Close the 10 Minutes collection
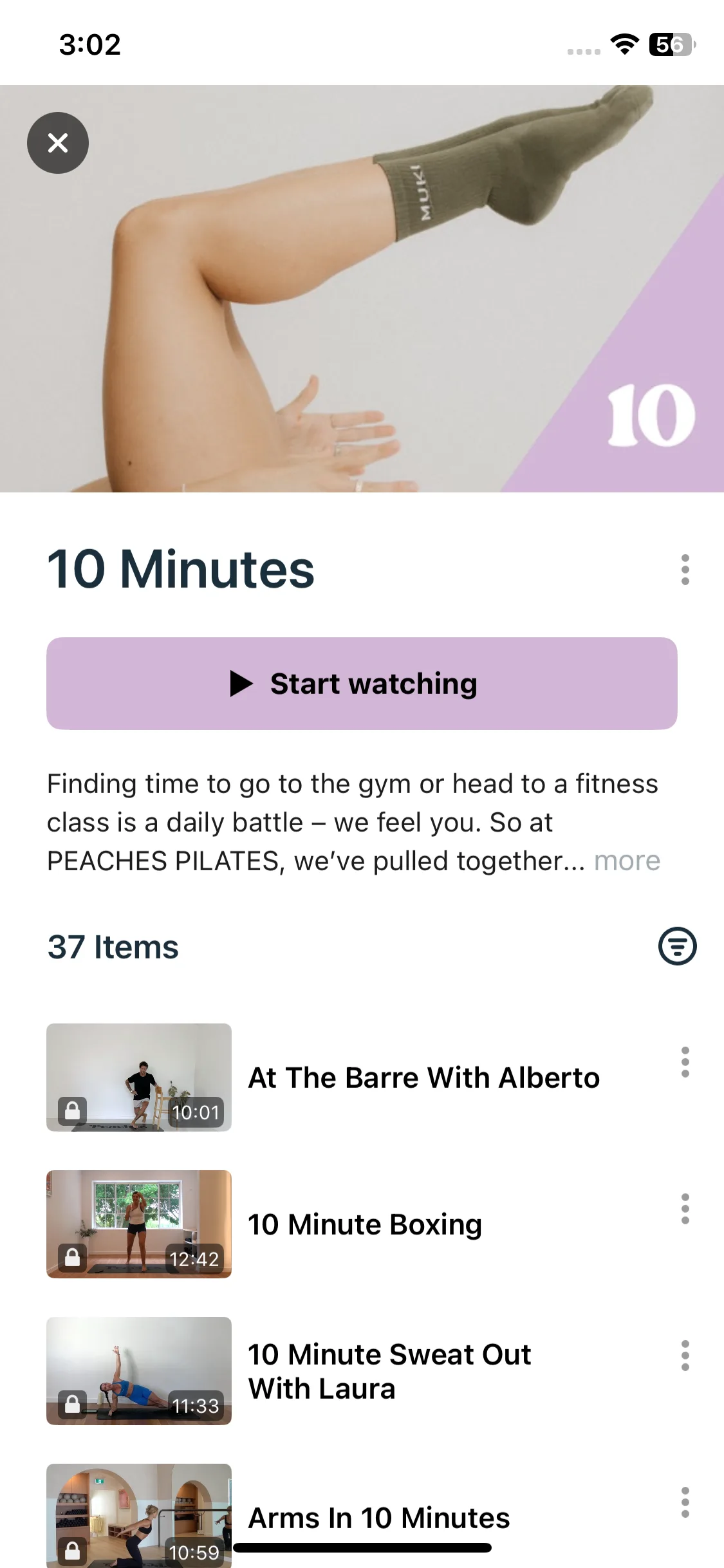The image size is (724, 1568). (x=58, y=143)
